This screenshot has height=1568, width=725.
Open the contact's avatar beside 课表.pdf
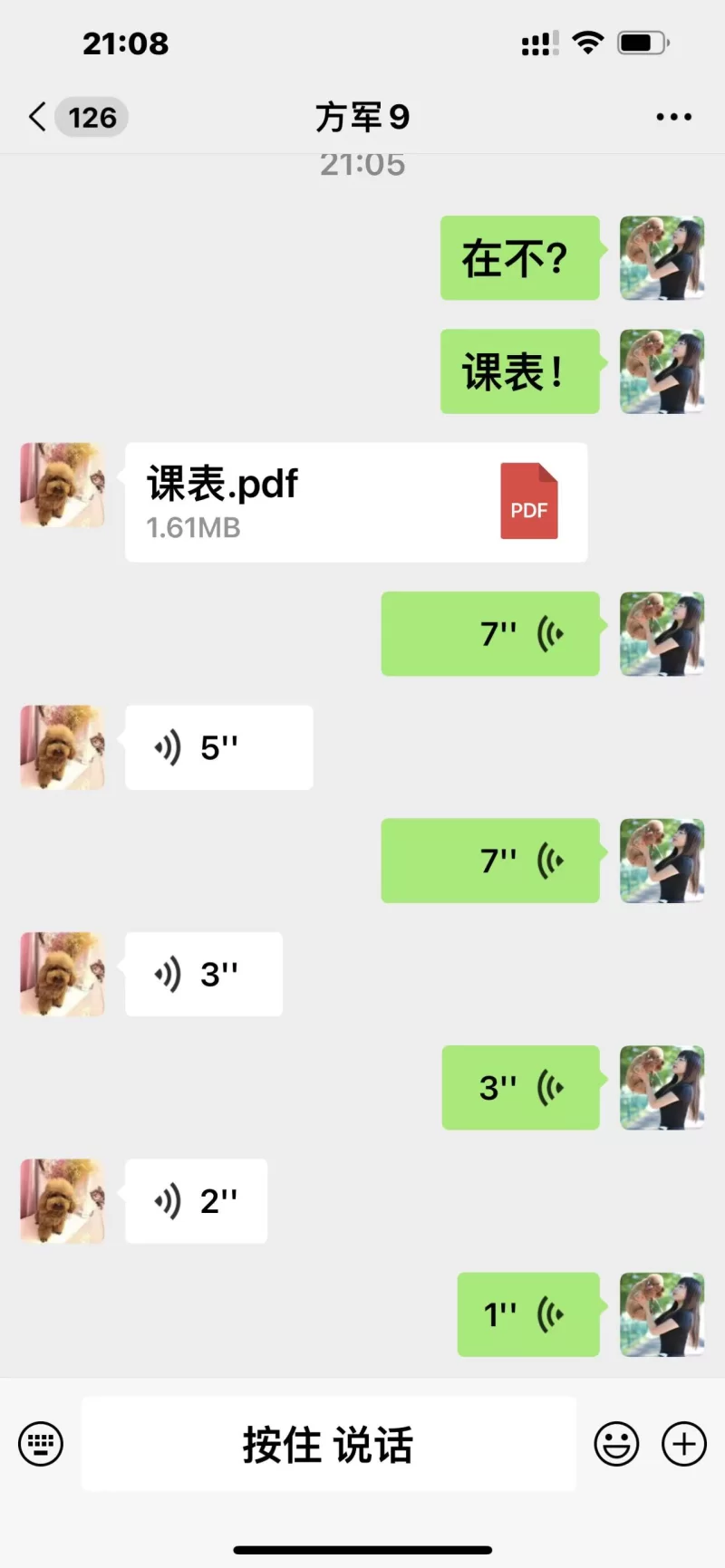pyautogui.click(x=63, y=485)
